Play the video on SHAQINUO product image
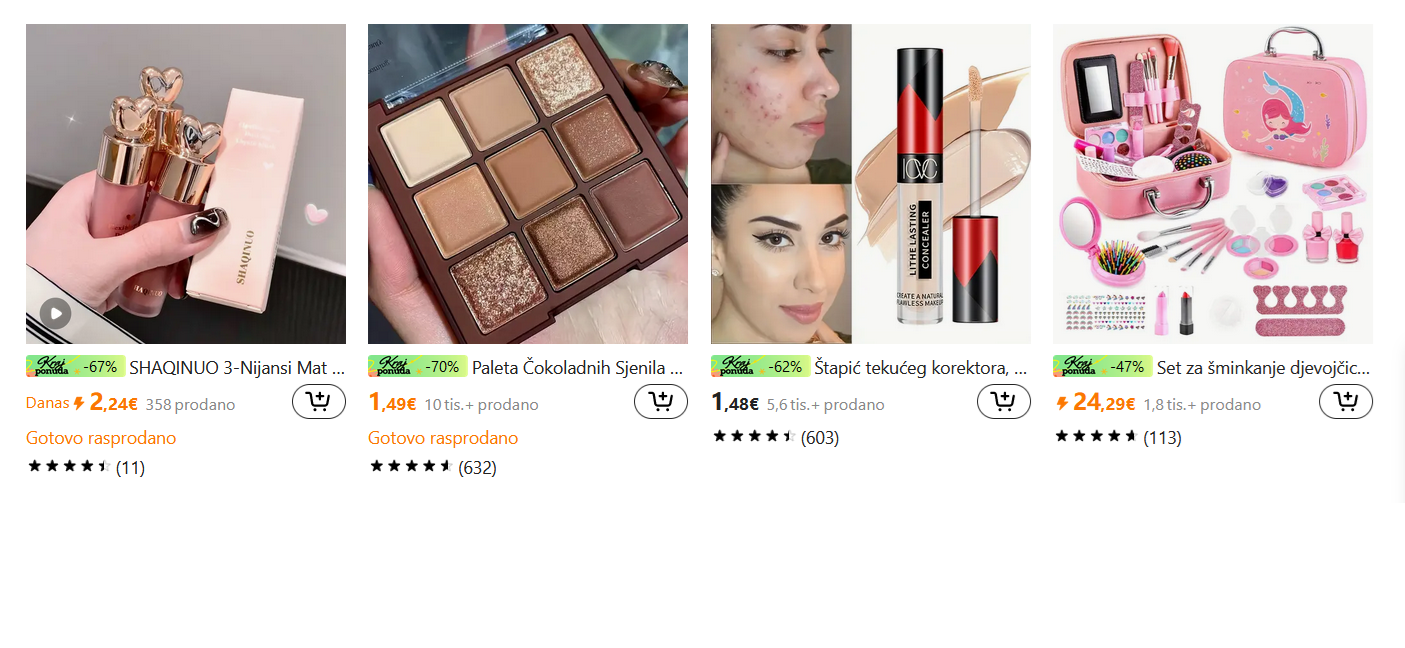The image size is (1405, 648). tap(56, 314)
